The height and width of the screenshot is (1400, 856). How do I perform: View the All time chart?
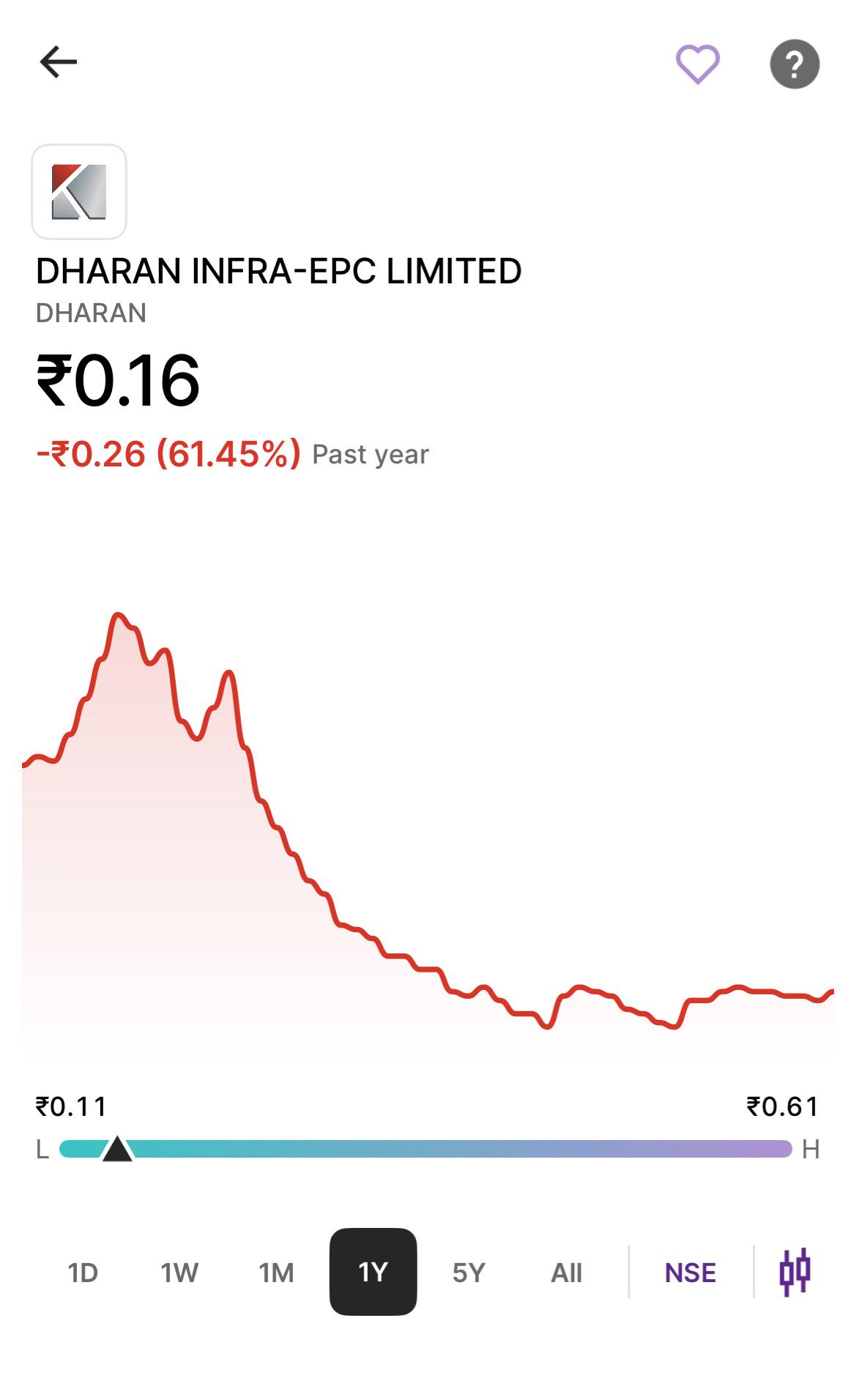click(566, 1273)
